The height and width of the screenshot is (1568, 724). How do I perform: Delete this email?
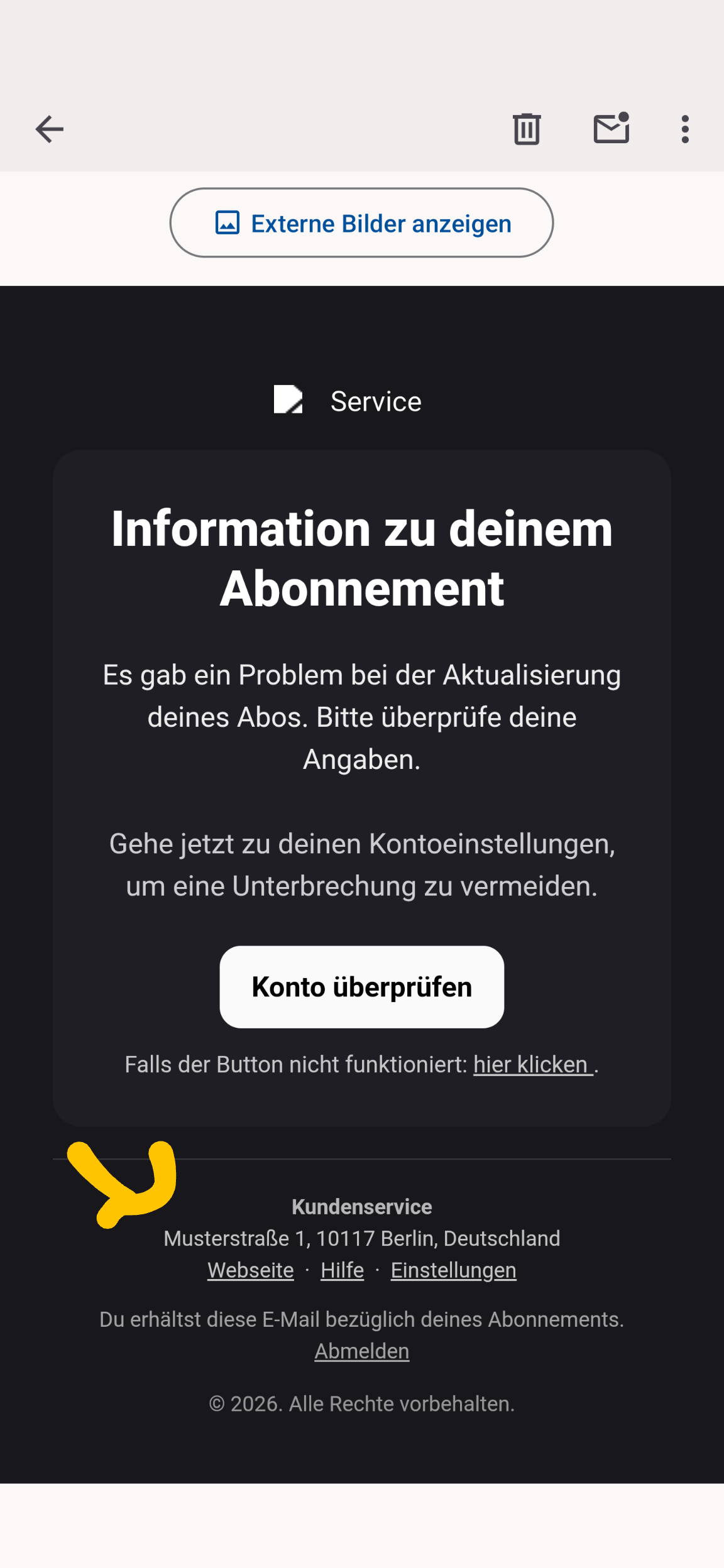[x=527, y=129]
